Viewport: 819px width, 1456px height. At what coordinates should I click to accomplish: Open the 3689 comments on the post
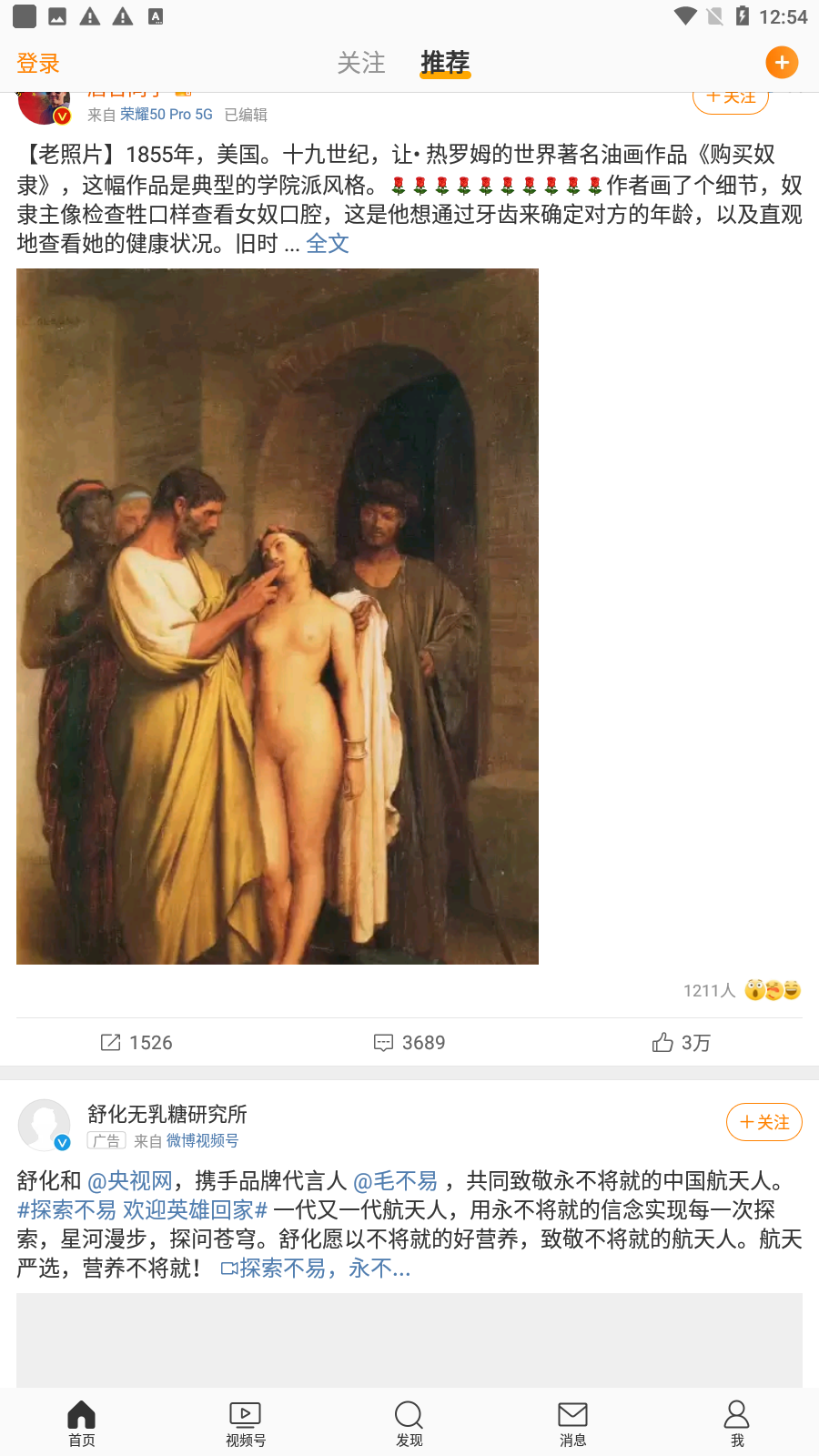pyautogui.click(x=409, y=1043)
